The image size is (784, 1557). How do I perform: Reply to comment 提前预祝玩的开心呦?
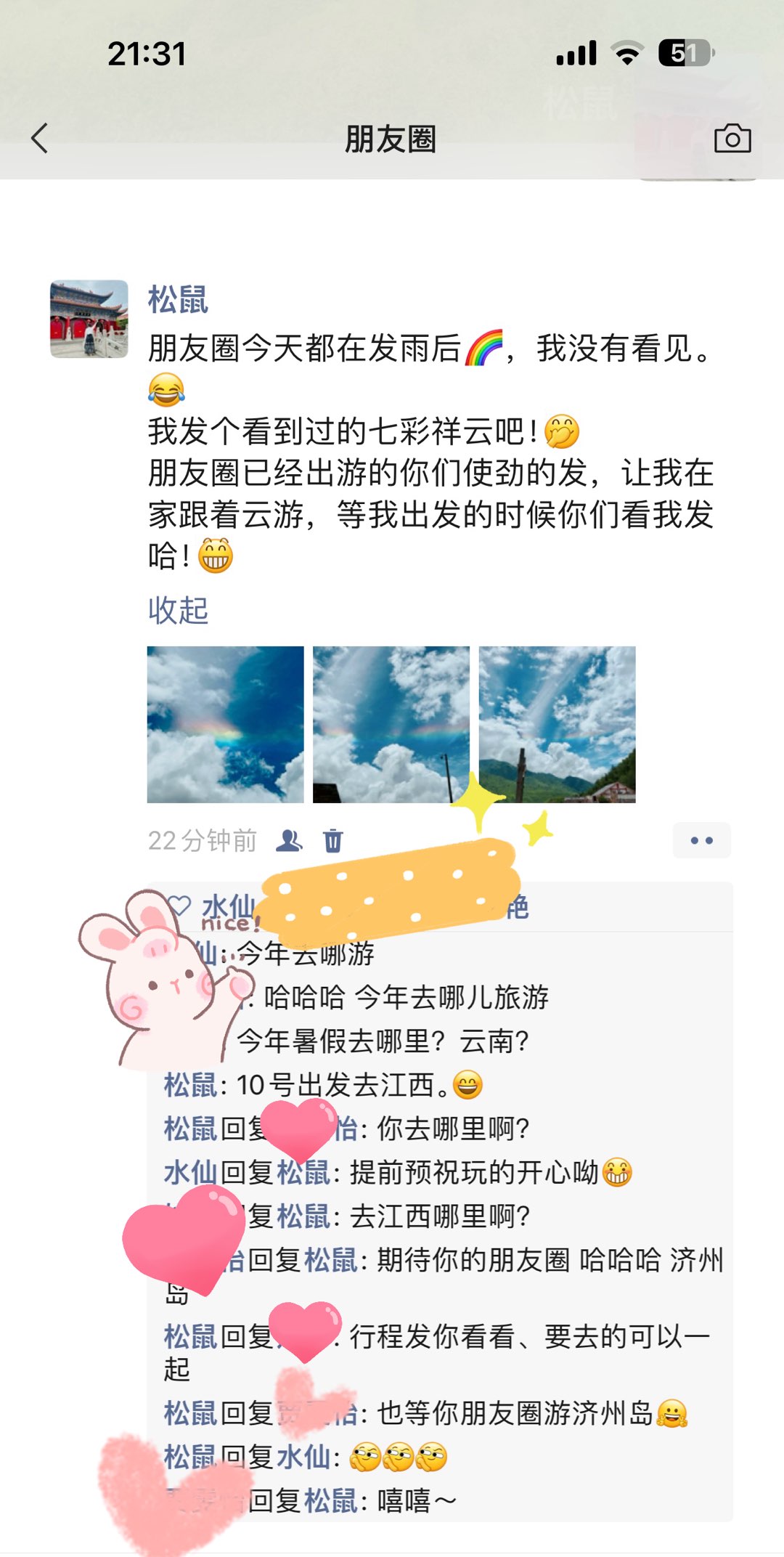pos(472,1172)
